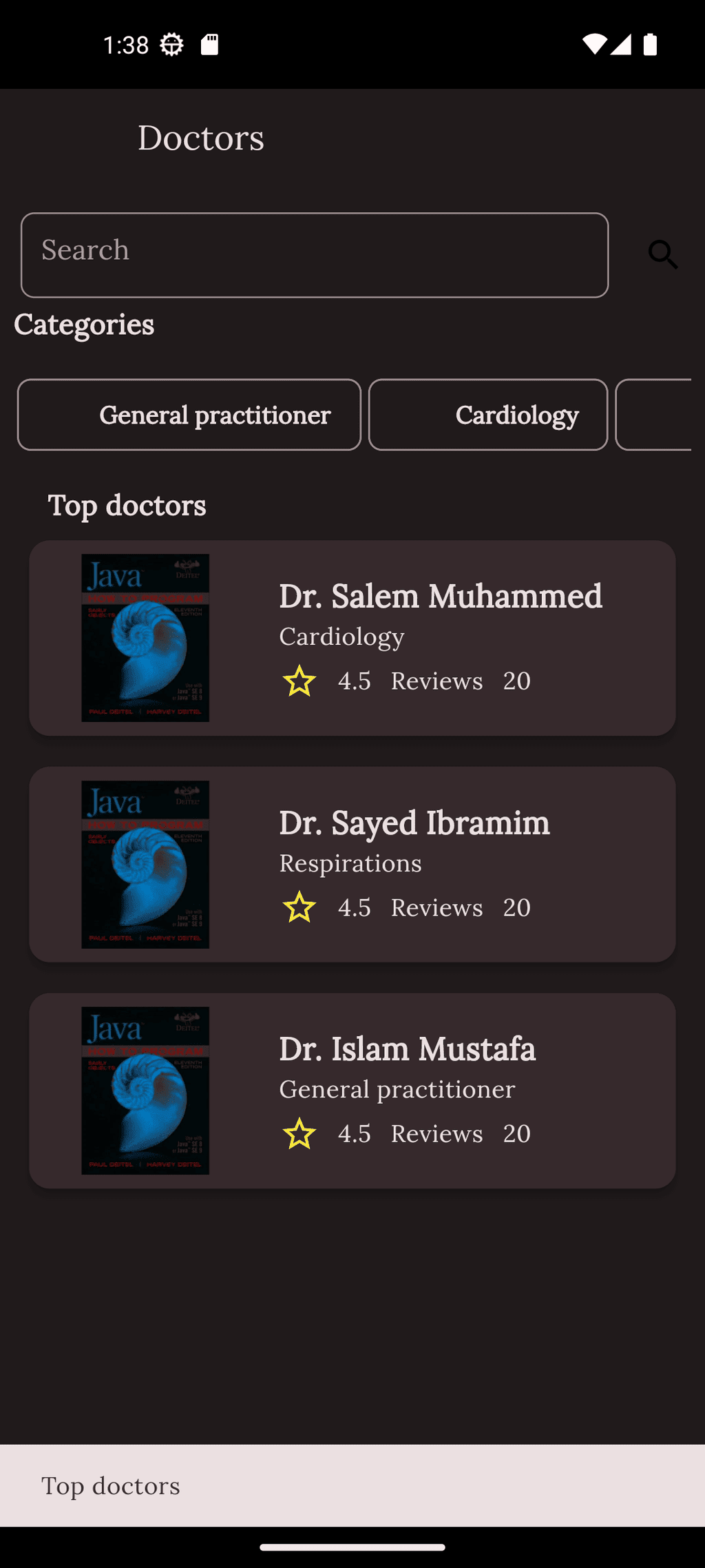Open Dr. Sayed Ibramim's card
Viewport: 705px width, 1568px height.
pyautogui.click(x=352, y=865)
